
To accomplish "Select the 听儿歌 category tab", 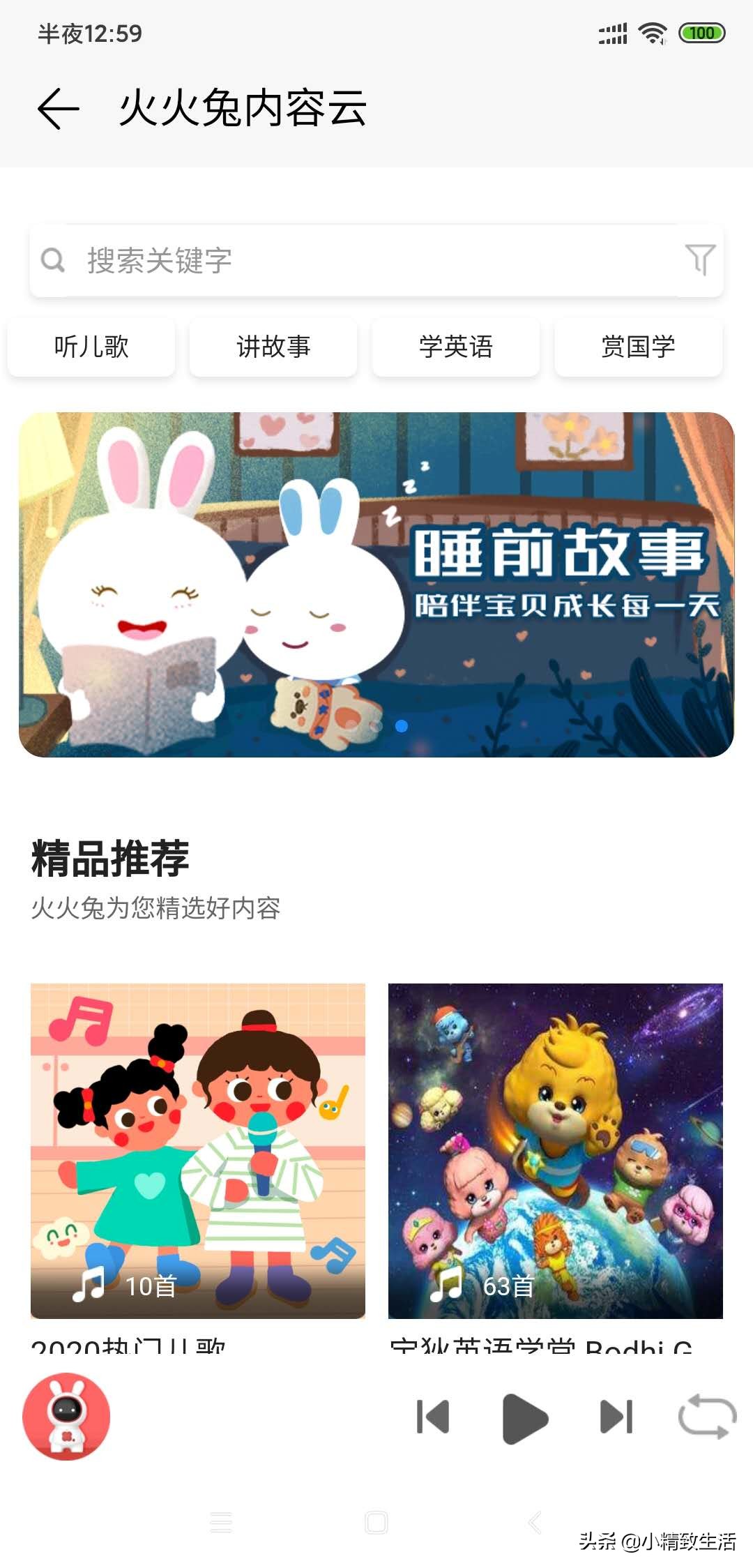I will [x=91, y=347].
